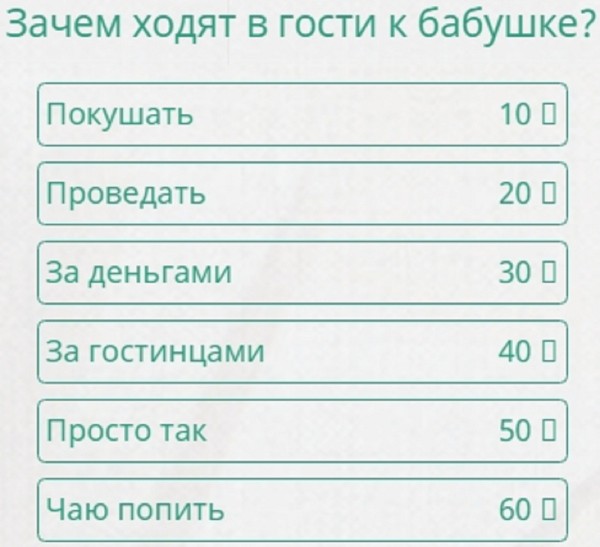Choose the Чаю попить answer

(302, 509)
